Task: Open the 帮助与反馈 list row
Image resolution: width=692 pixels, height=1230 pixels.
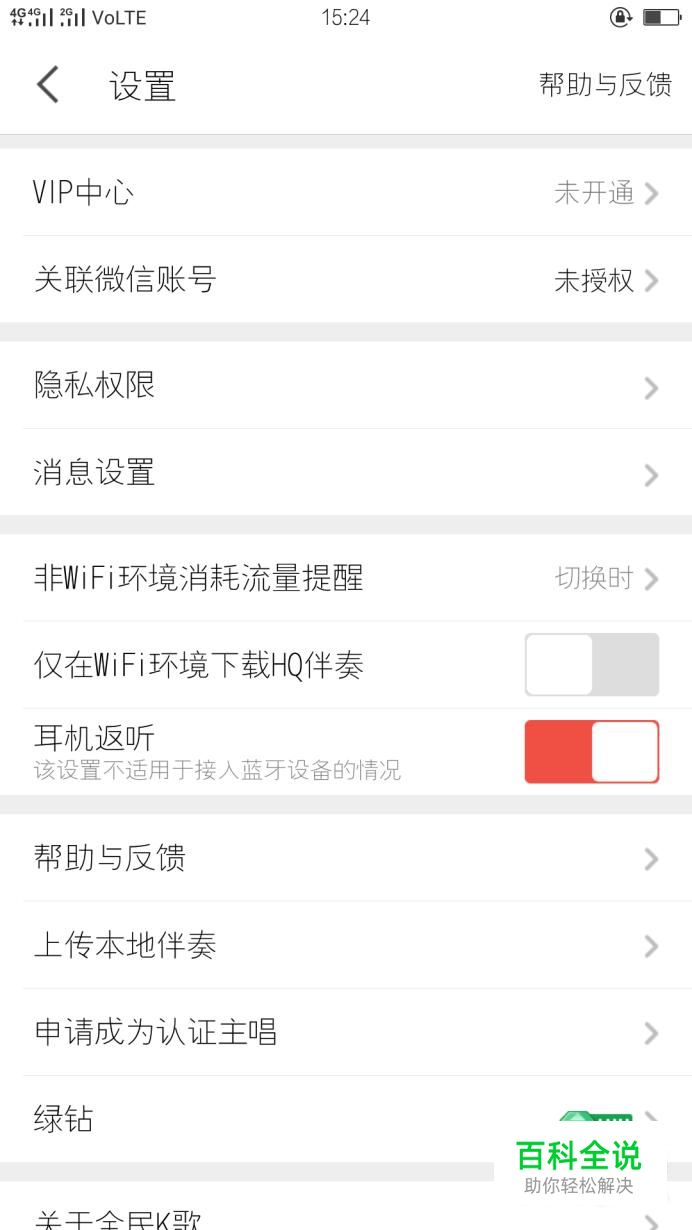Action: (346, 858)
